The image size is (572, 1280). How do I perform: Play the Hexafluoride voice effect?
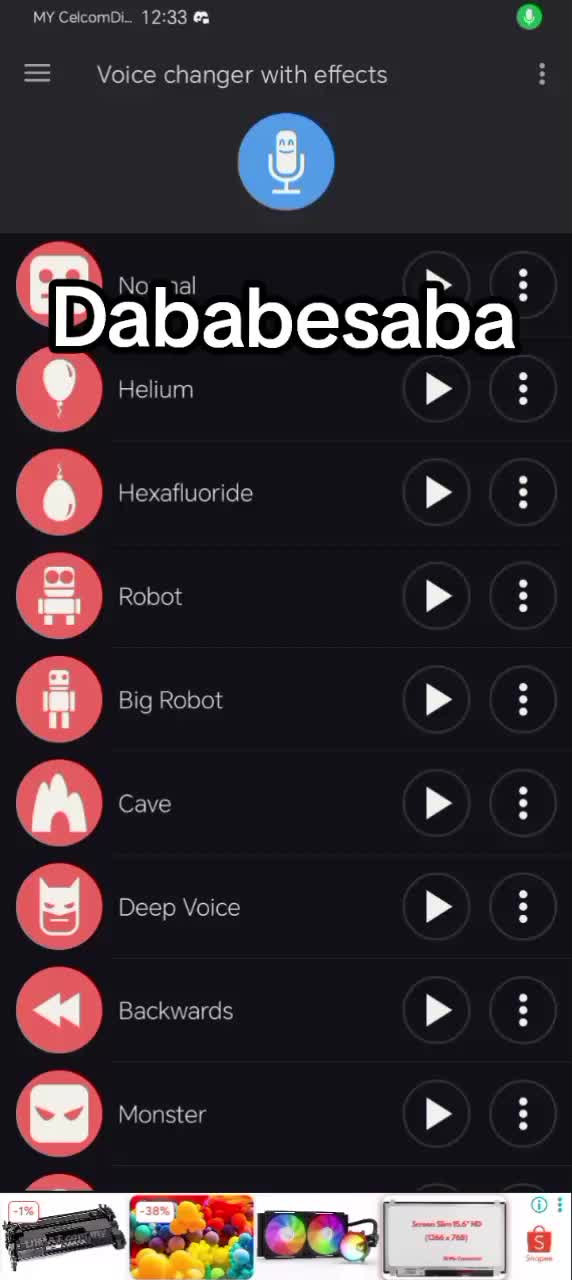click(x=437, y=493)
